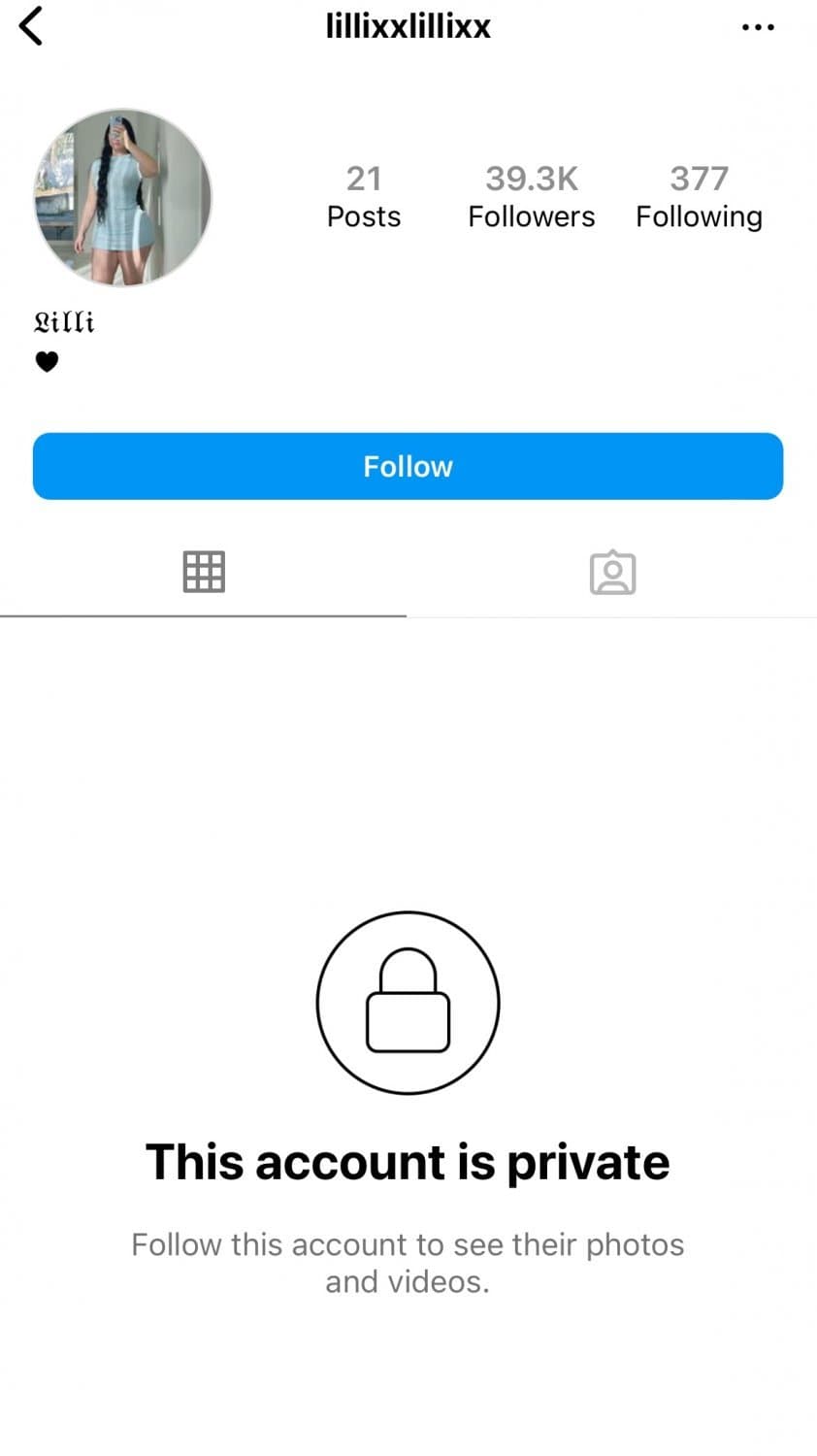View the 377 Following list

pyautogui.click(x=699, y=194)
